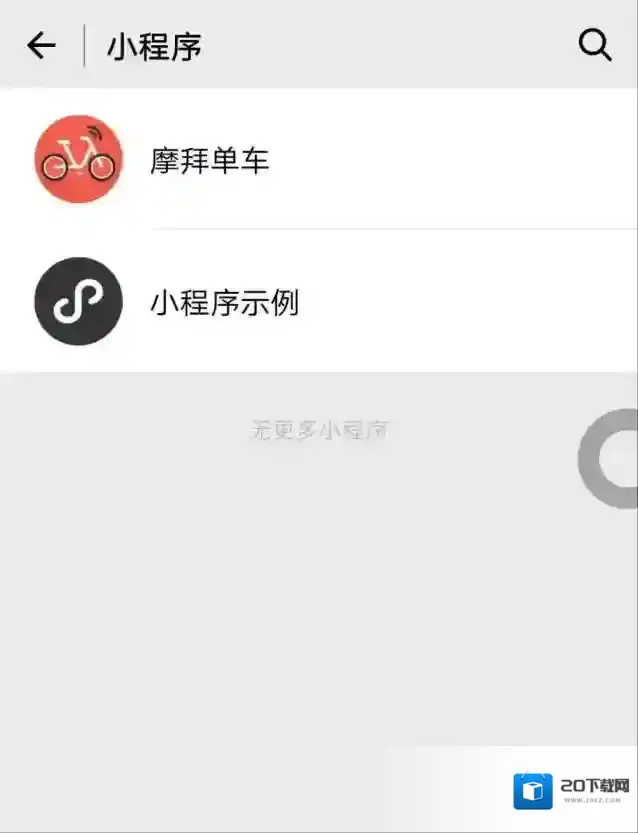The height and width of the screenshot is (833, 638).
Task: Go back from the 小程序 page
Action: (41, 45)
